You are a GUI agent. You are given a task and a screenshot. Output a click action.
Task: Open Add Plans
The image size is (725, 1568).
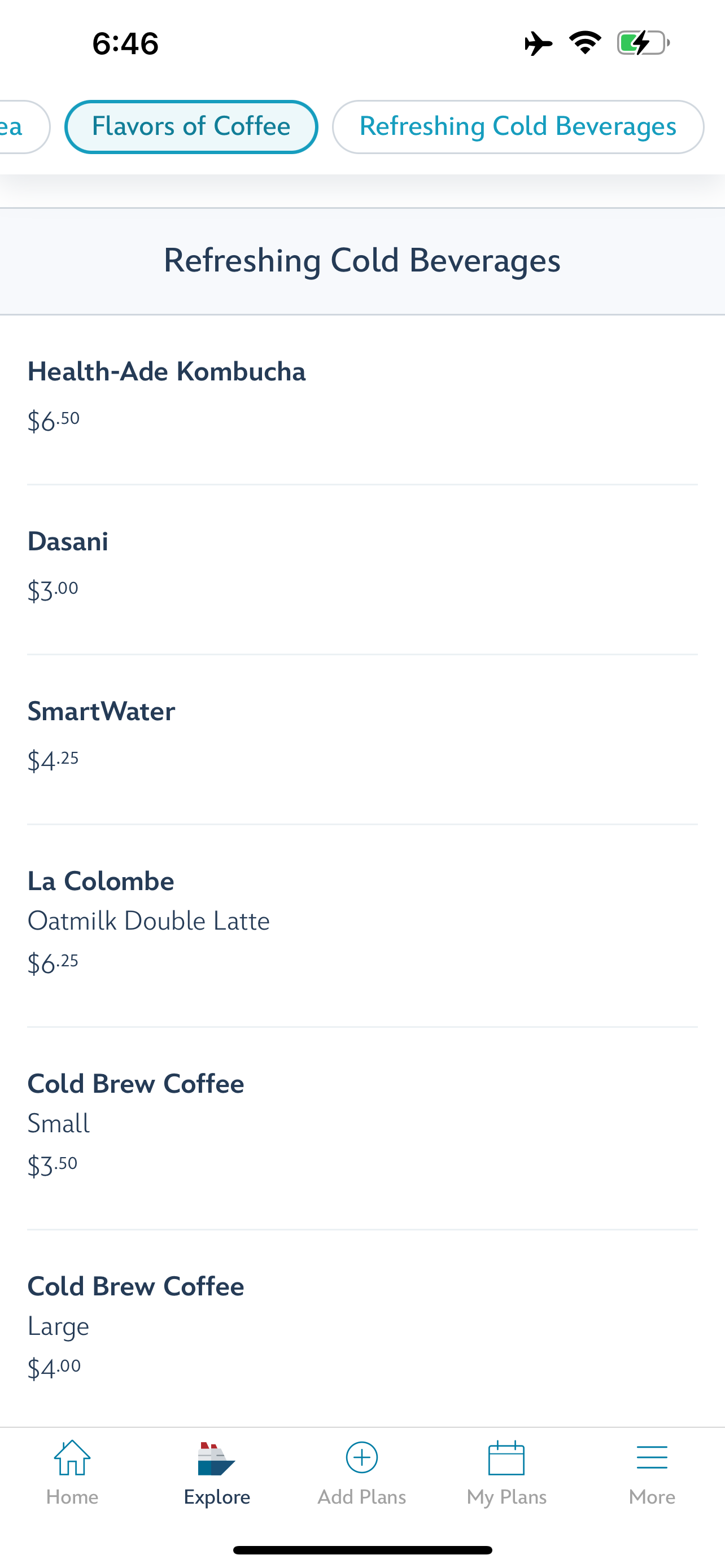[361, 1472]
